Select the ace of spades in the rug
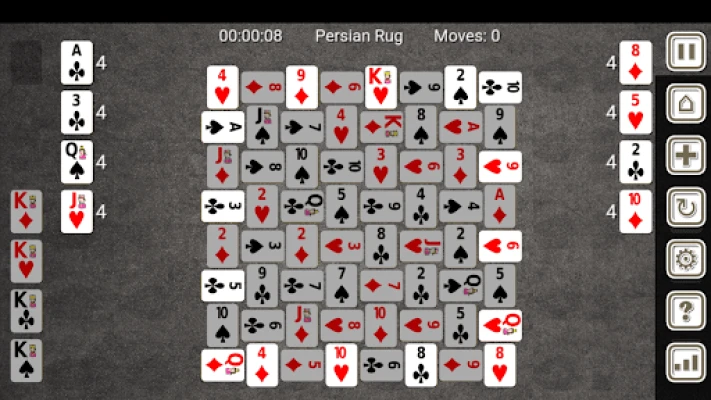Viewport: 711px width, 400px height. pos(222,127)
